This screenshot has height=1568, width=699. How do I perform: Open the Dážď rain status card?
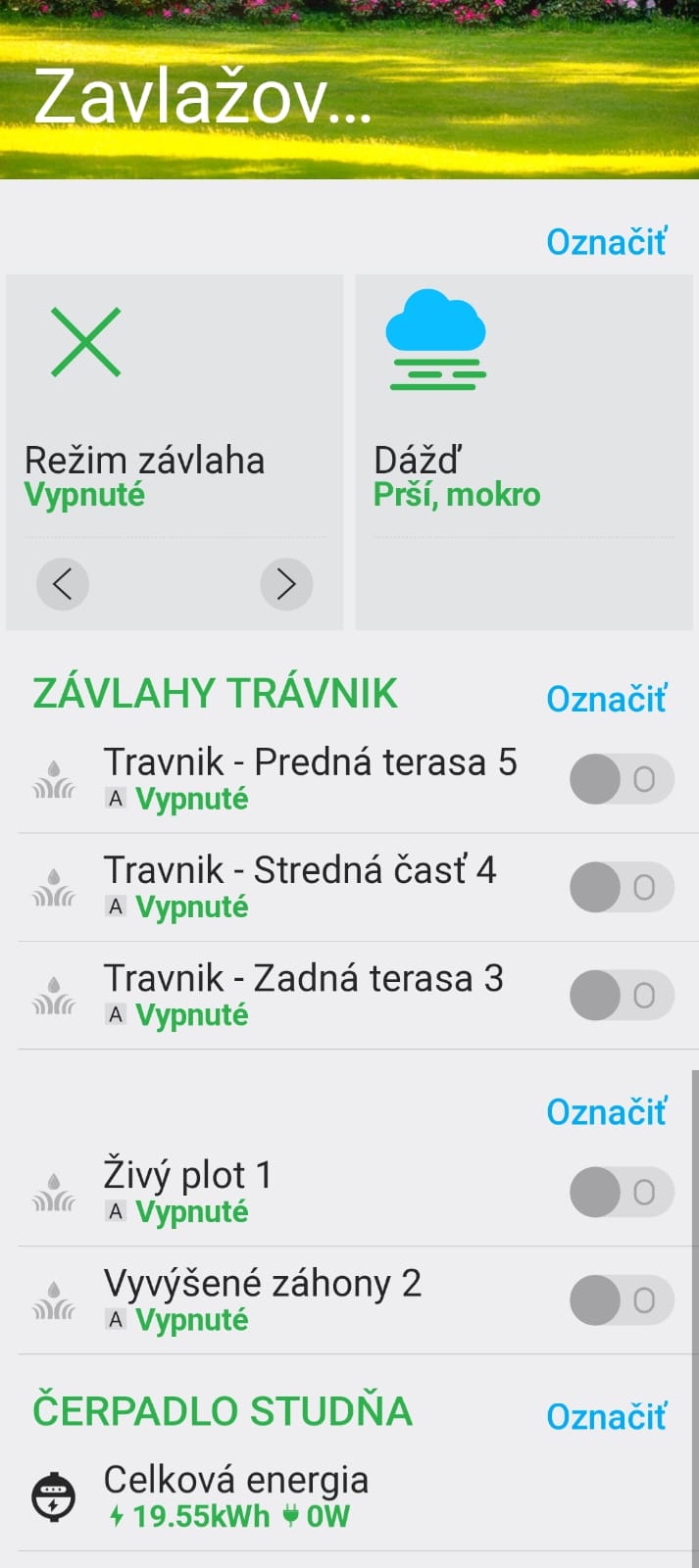[x=524, y=452]
